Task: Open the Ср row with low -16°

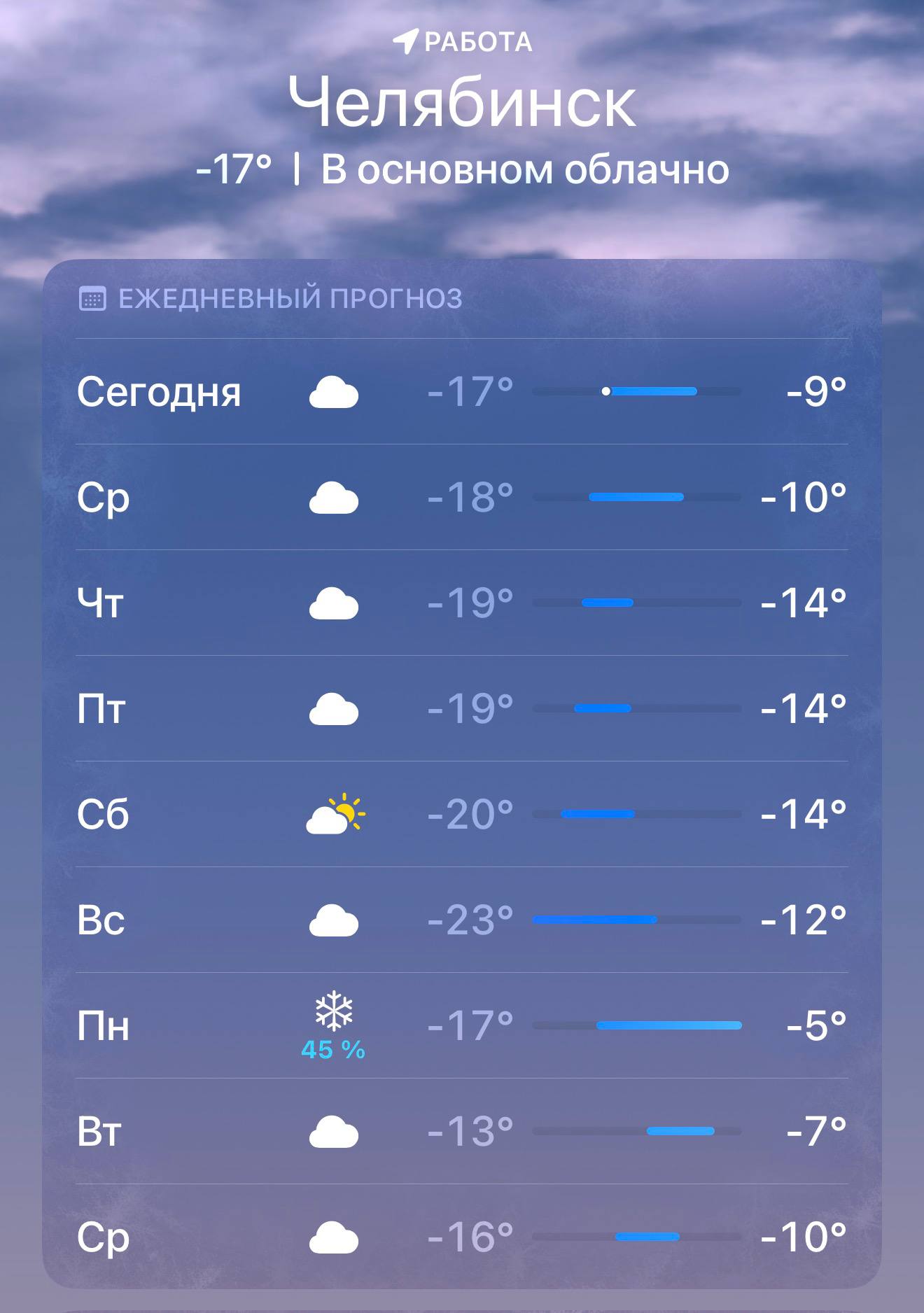Action: click(x=462, y=1237)
